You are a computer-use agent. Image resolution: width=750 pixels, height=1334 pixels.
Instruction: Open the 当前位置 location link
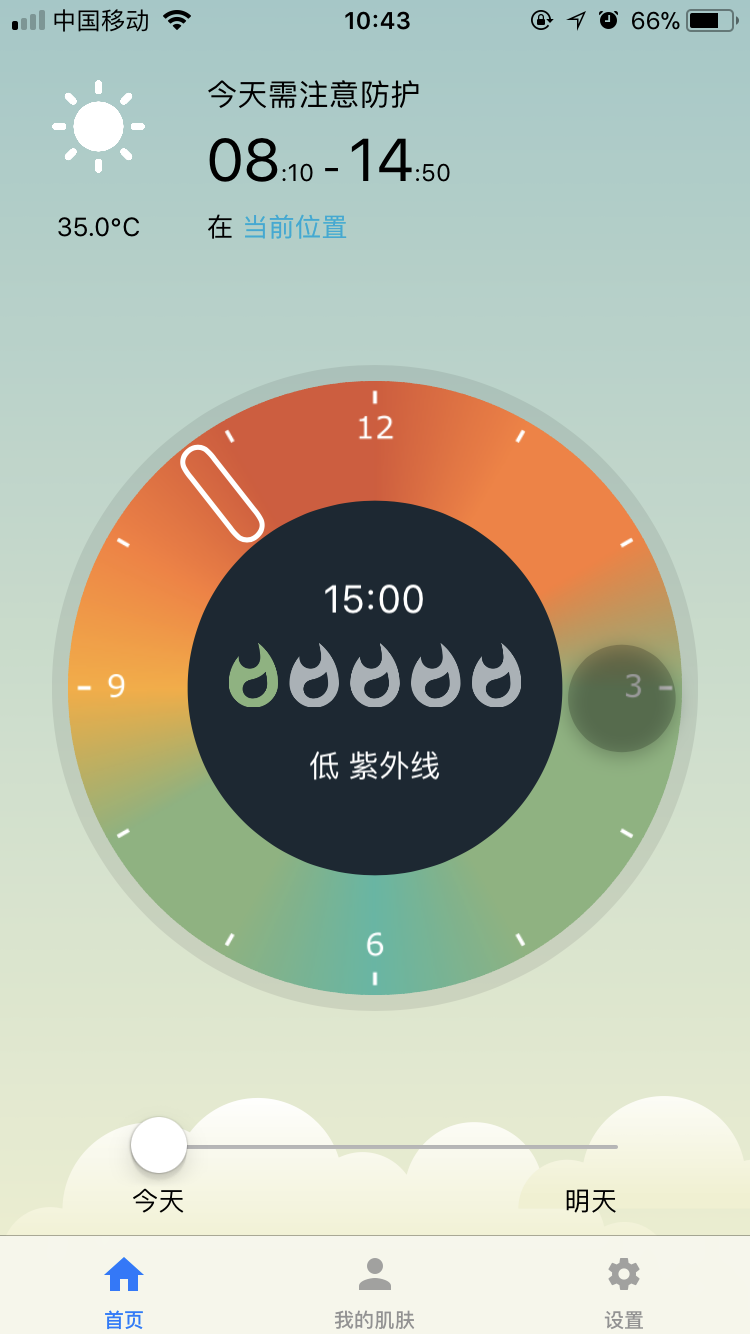coord(295,227)
